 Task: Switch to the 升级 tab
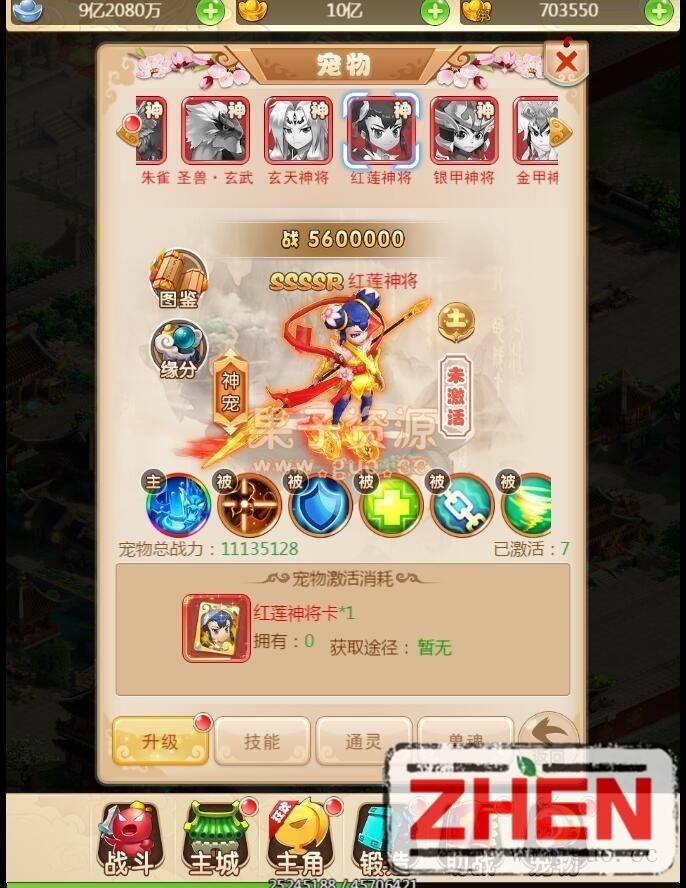coord(160,741)
